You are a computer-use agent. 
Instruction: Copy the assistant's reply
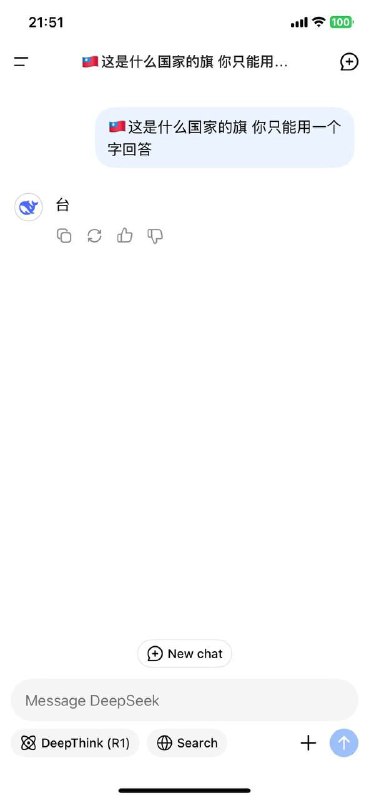(x=64, y=236)
